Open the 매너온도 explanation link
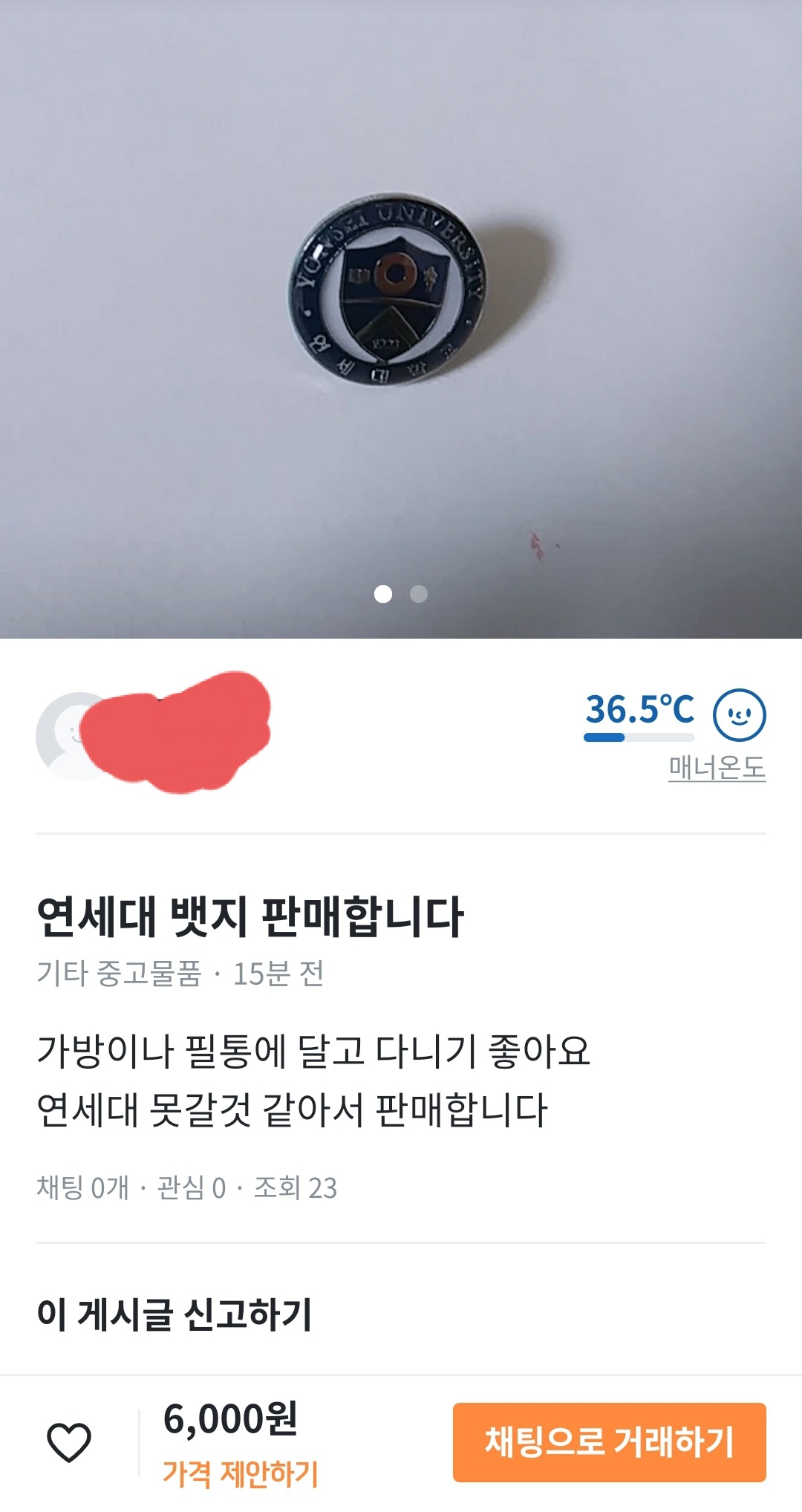 coord(717,767)
